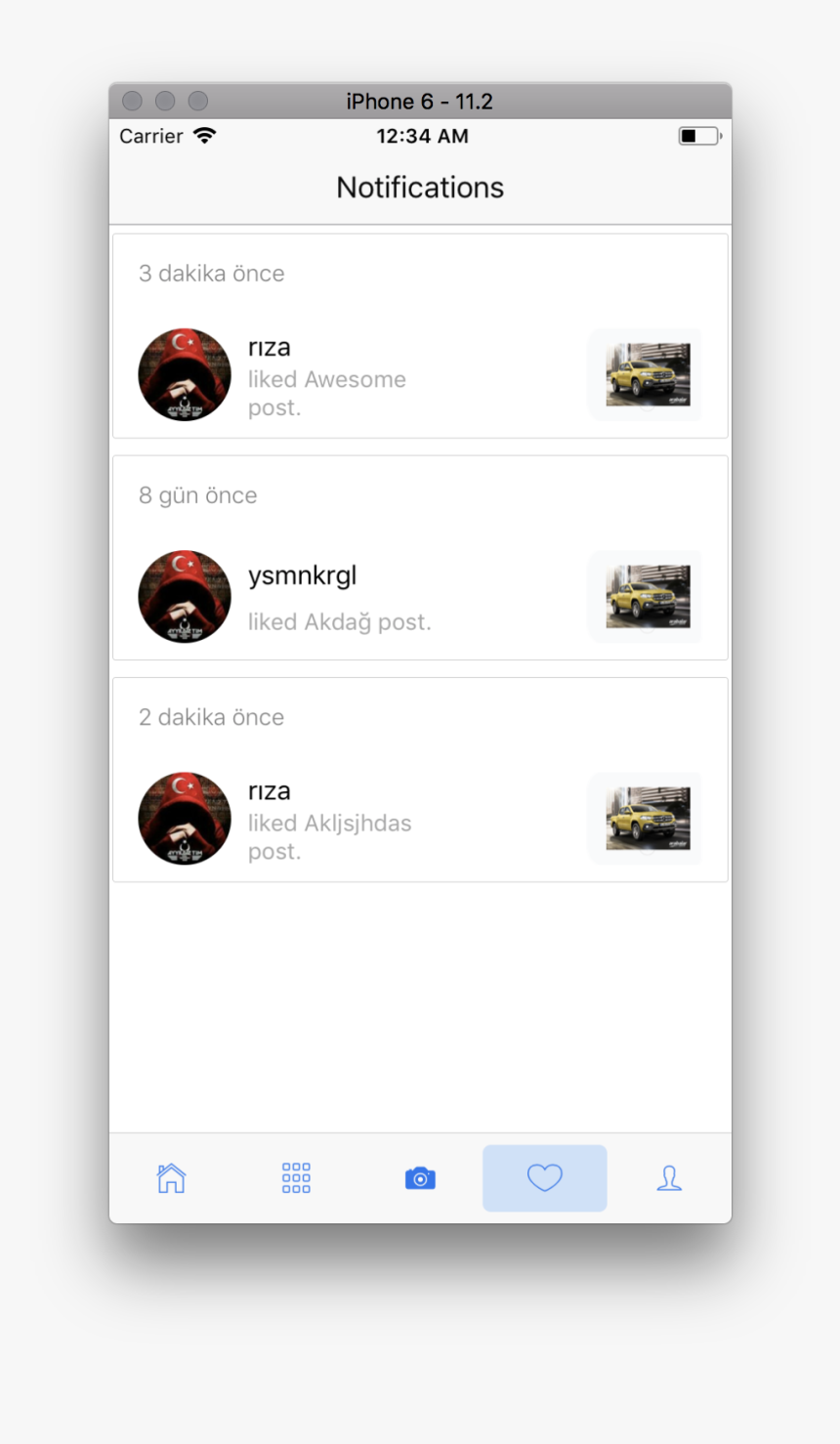Open rıza's notification about Akljsjhdas post
The height and width of the screenshot is (1444, 840).
coord(391,823)
